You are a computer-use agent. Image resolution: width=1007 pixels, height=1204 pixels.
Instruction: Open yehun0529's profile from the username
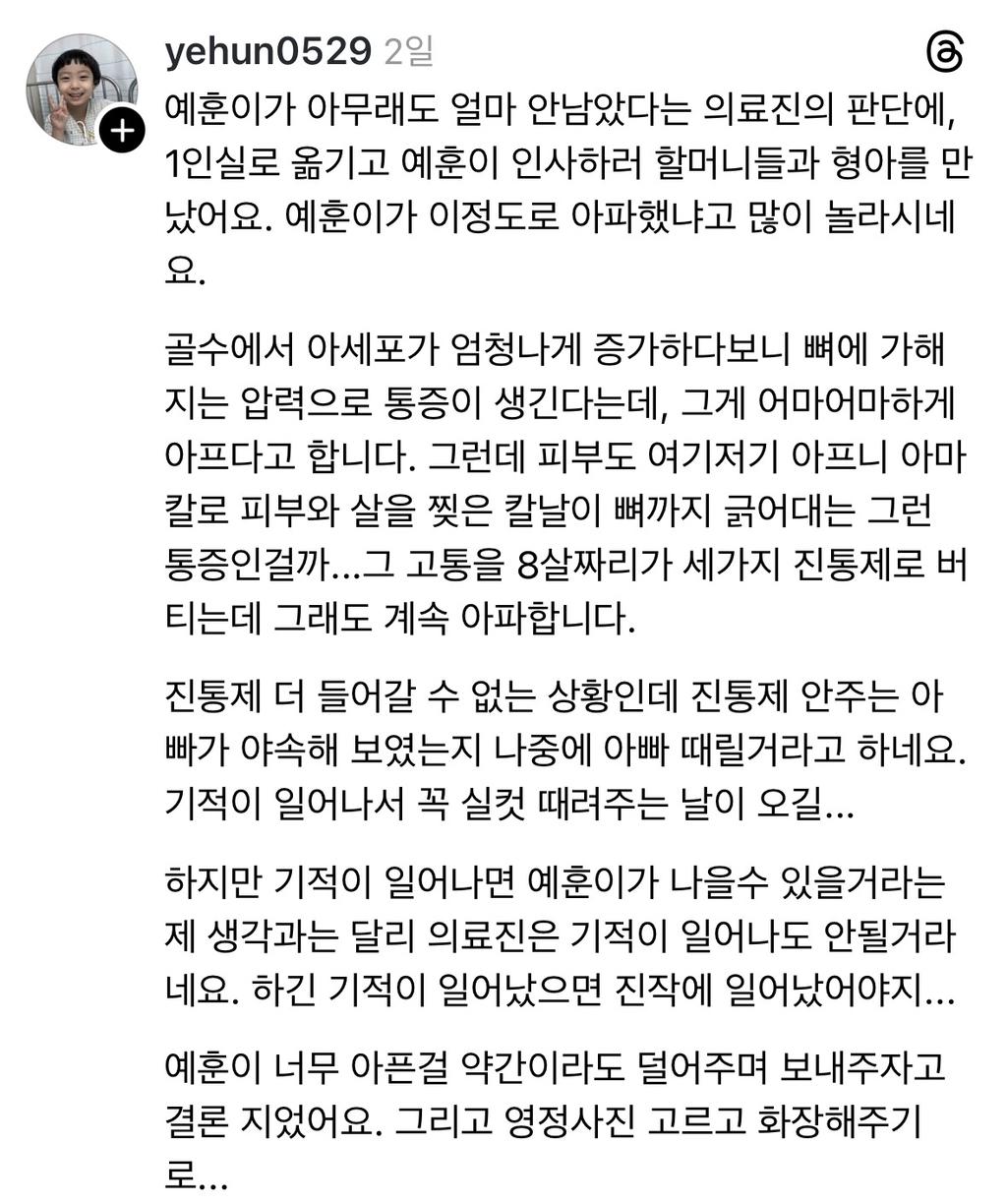tap(267, 51)
